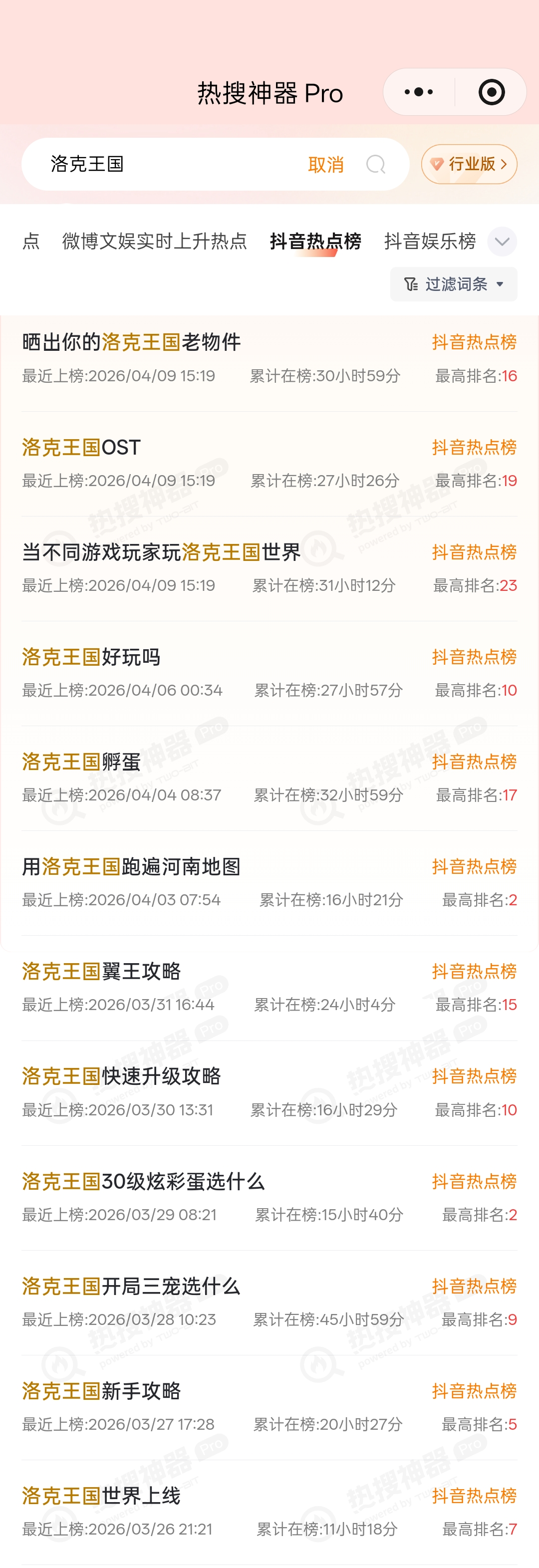The height and width of the screenshot is (1568, 539).
Task: Open the 用洛克王国跑遍河南地图 entry
Action: tap(130, 867)
